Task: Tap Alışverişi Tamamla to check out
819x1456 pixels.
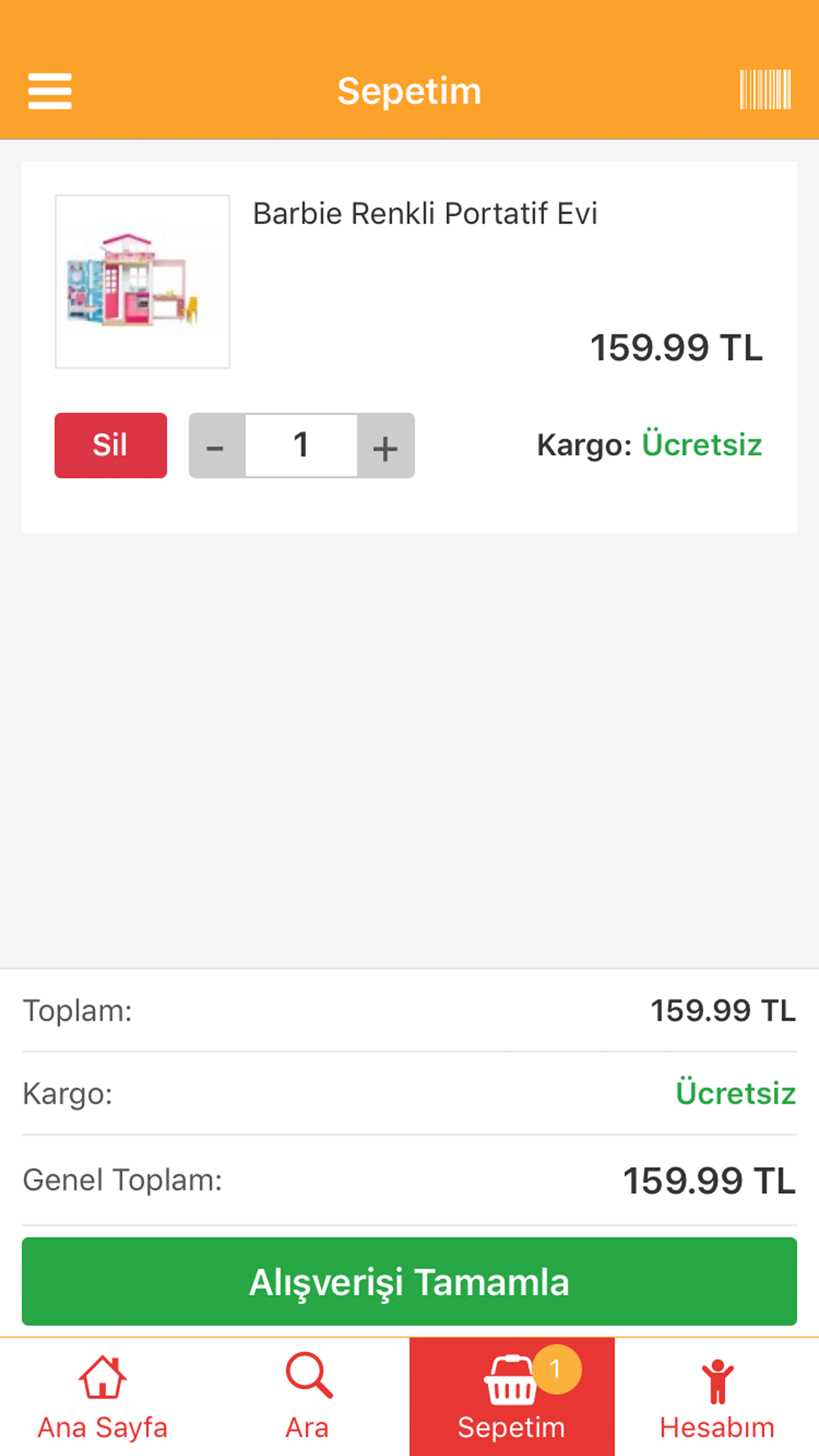Action: (409, 1281)
